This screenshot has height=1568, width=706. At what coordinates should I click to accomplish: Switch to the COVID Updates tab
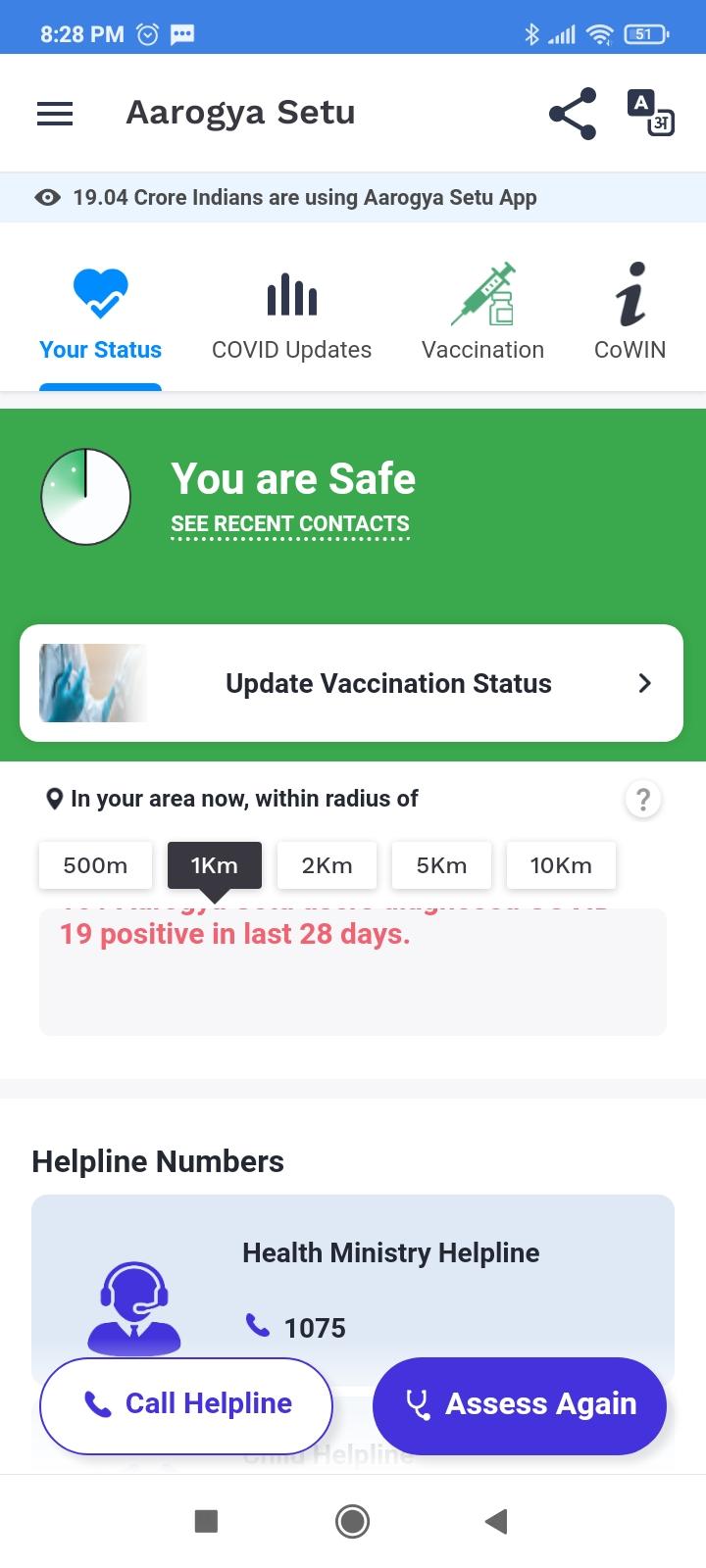tap(291, 314)
